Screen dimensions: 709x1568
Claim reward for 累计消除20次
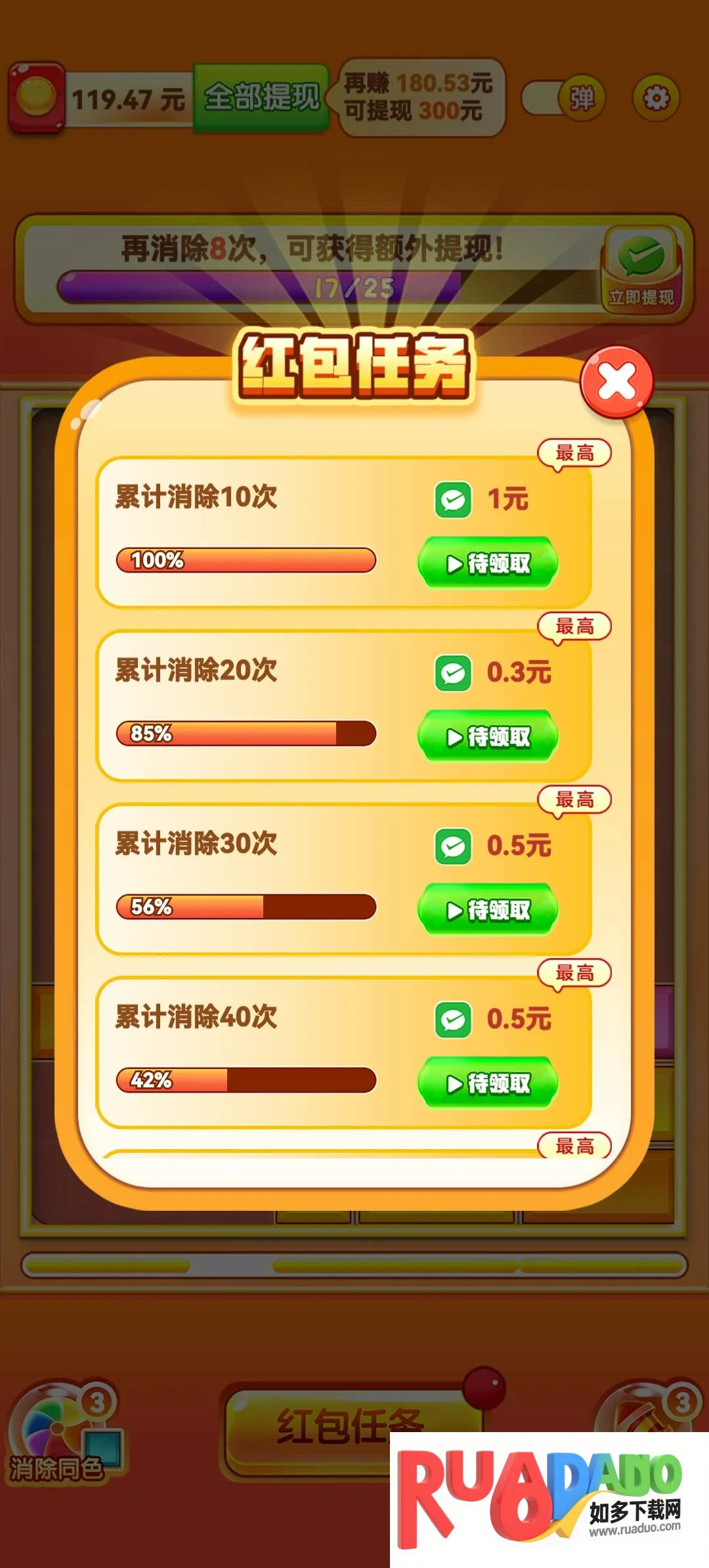[488, 736]
